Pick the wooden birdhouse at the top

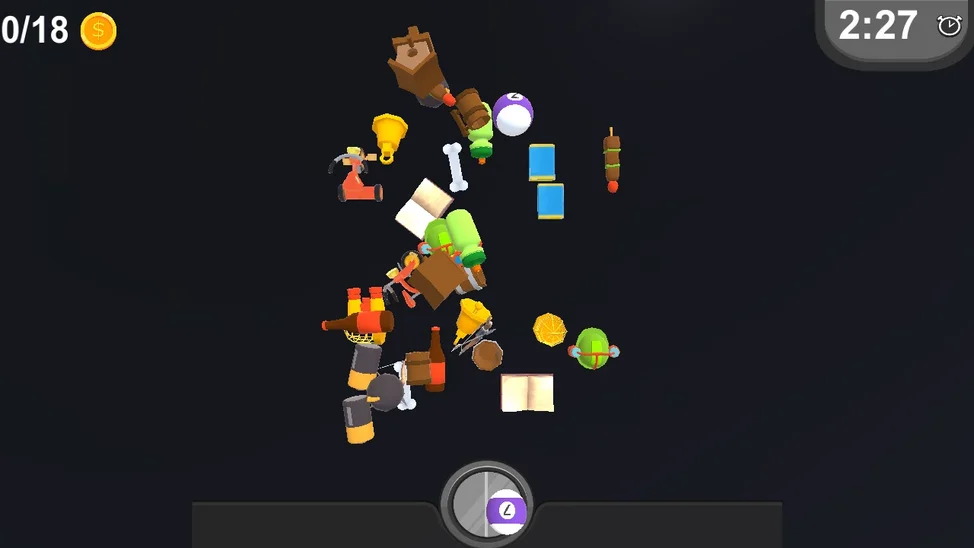(415, 62)
